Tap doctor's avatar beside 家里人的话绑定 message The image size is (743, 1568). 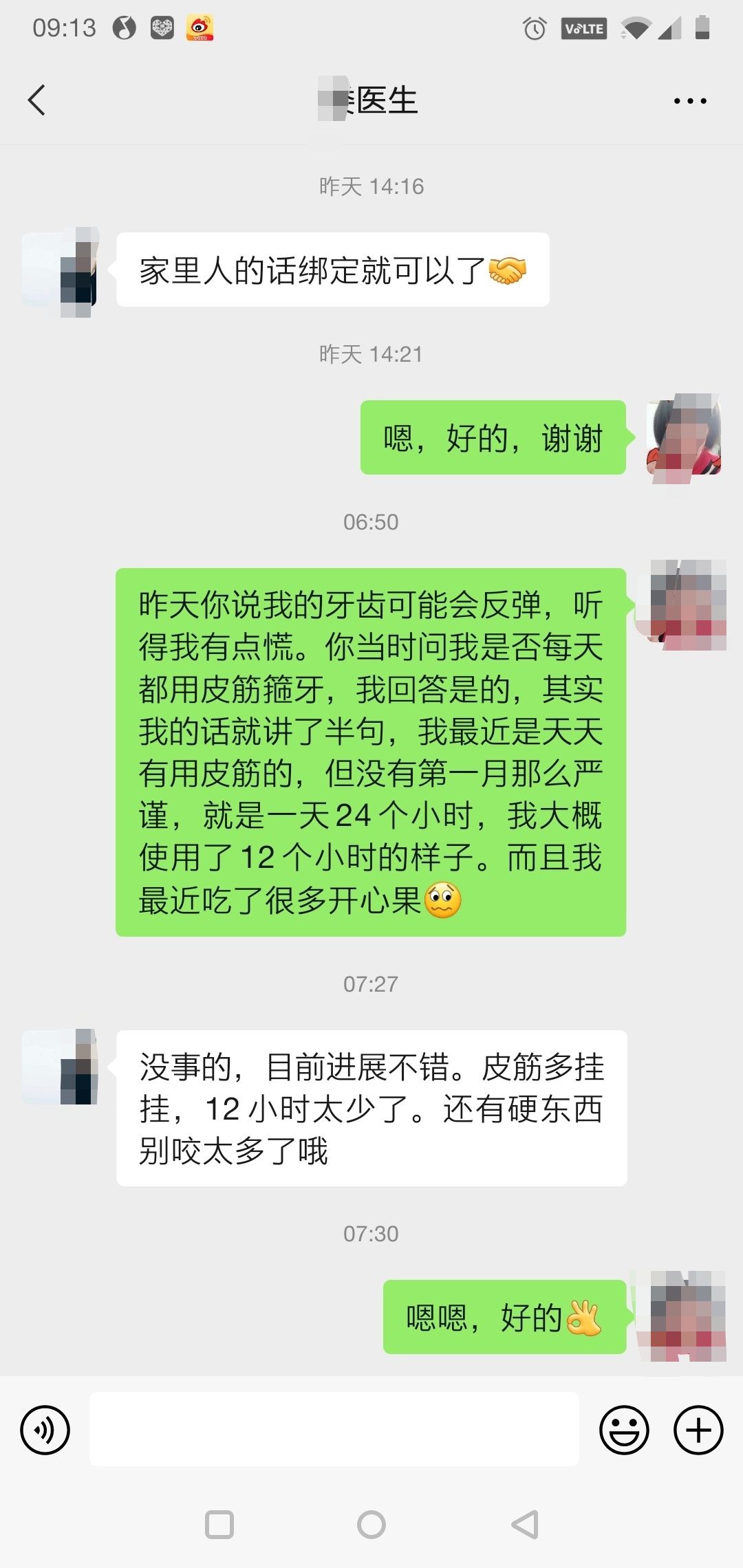pos(60,270)
